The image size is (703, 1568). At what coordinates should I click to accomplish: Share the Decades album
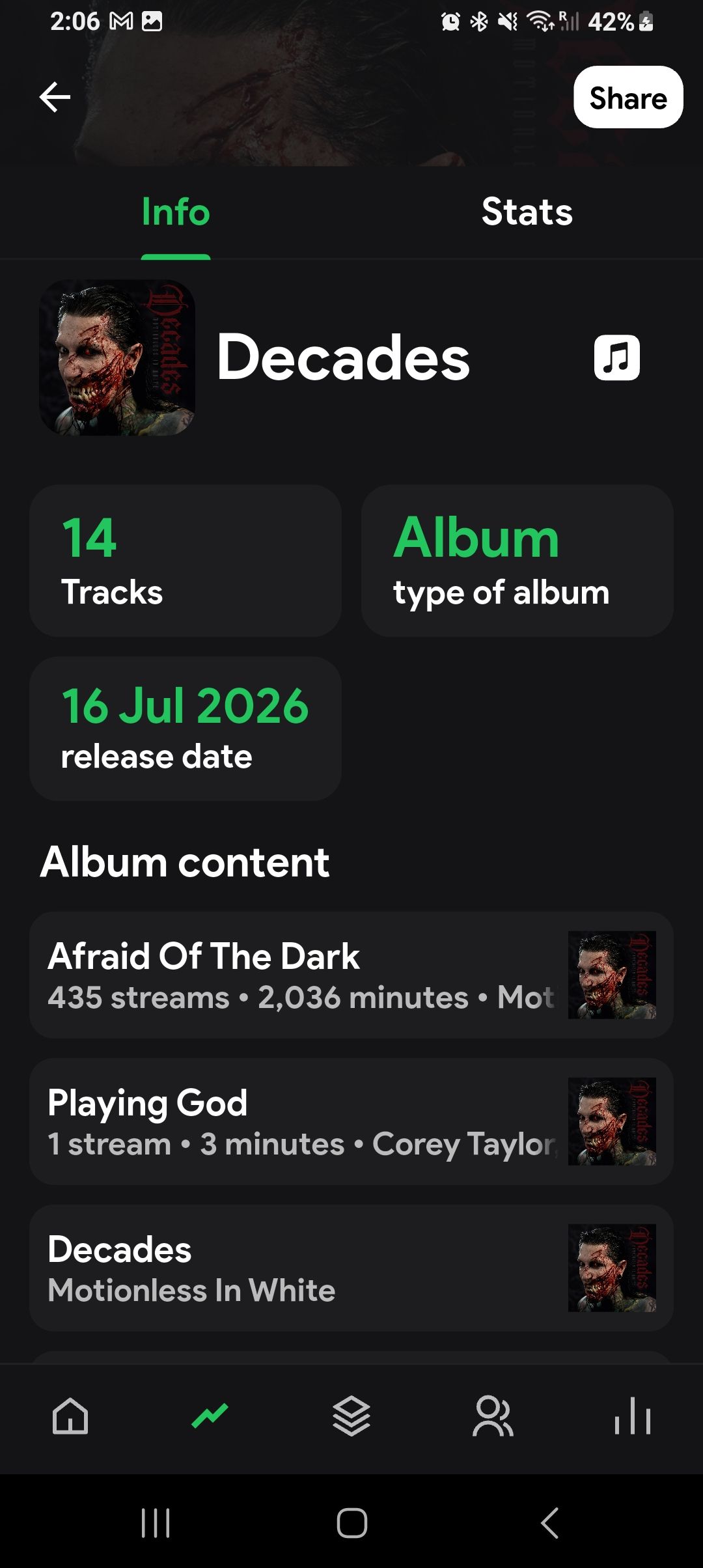click(628, 97)
